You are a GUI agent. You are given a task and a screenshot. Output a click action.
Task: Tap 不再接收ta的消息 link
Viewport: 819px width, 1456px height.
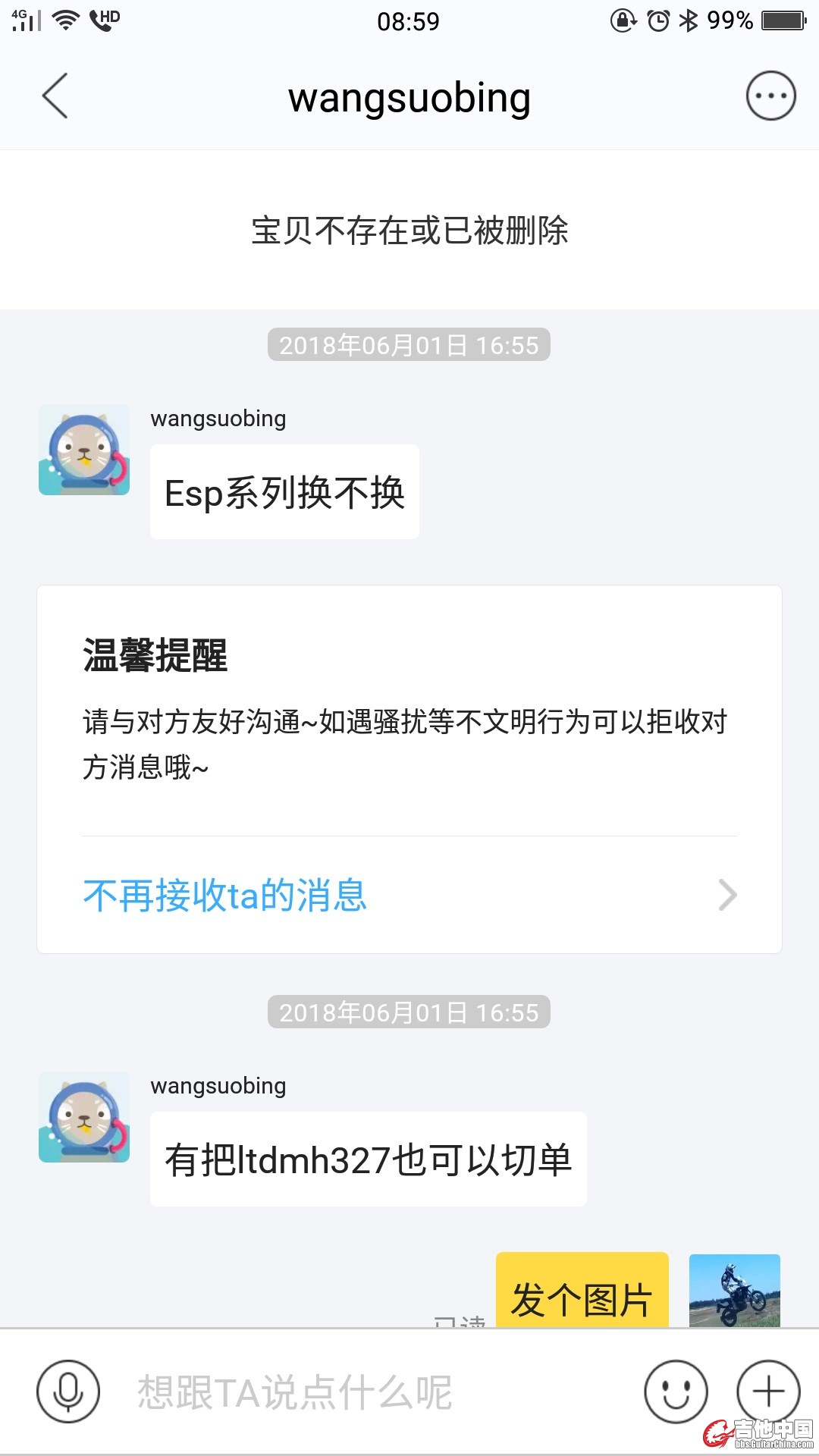click(225, 896)
